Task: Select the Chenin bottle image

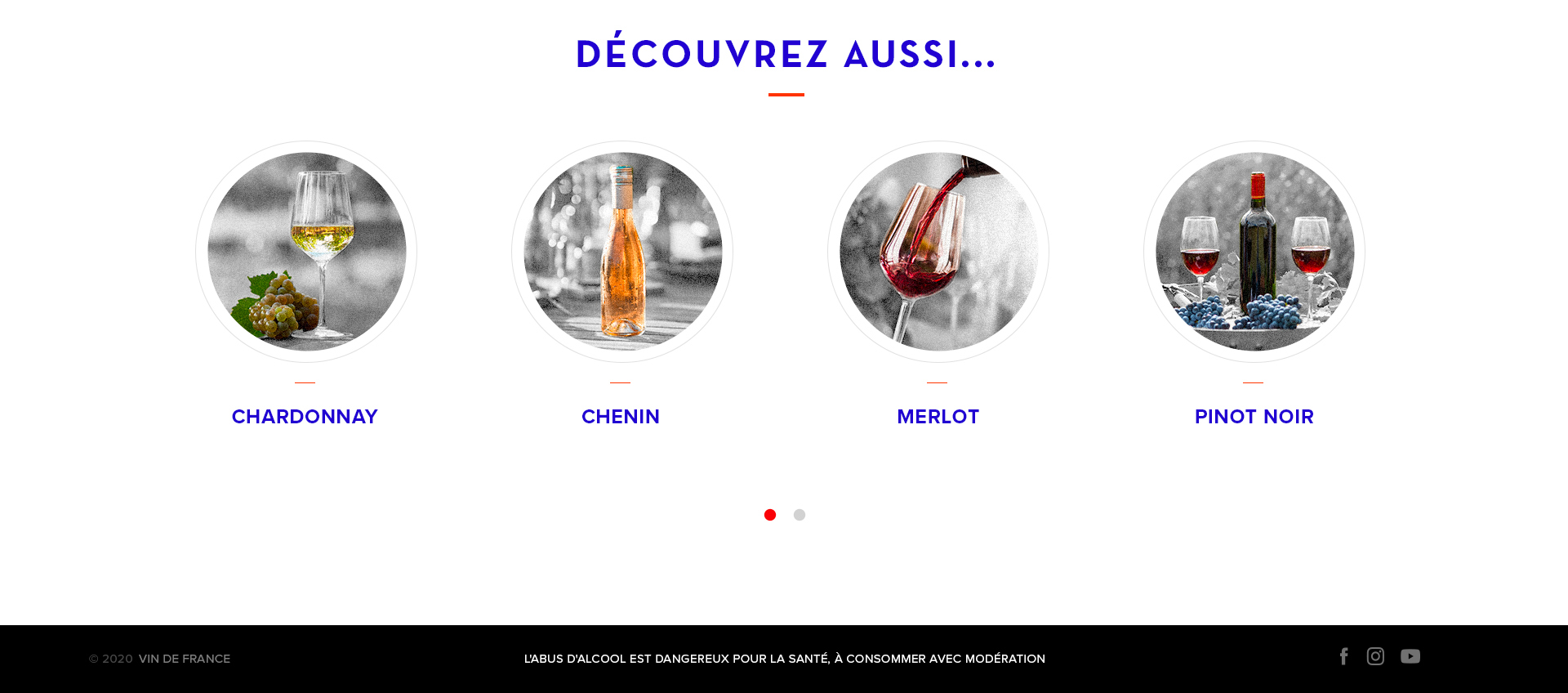Action: click(622, 252)
